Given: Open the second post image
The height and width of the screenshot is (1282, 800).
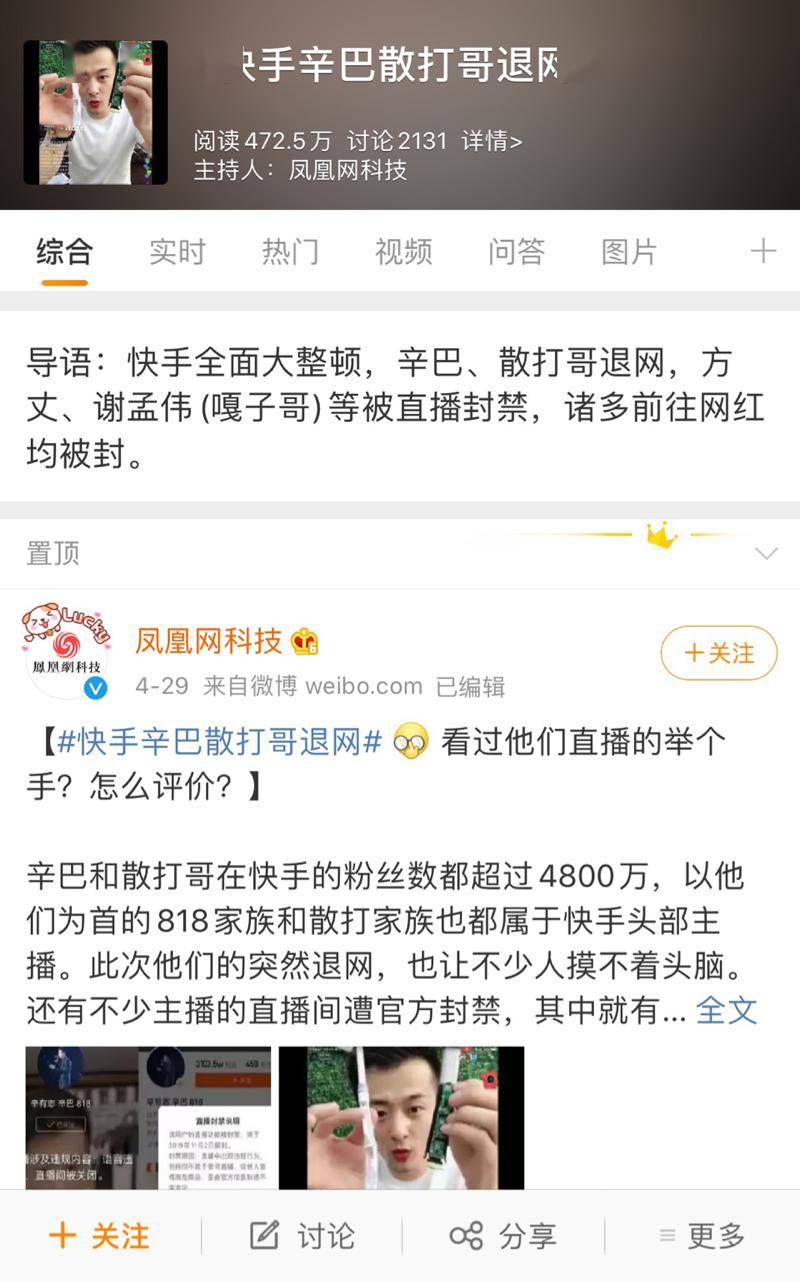Looking at the screenshot, I should coord(401,1117).
